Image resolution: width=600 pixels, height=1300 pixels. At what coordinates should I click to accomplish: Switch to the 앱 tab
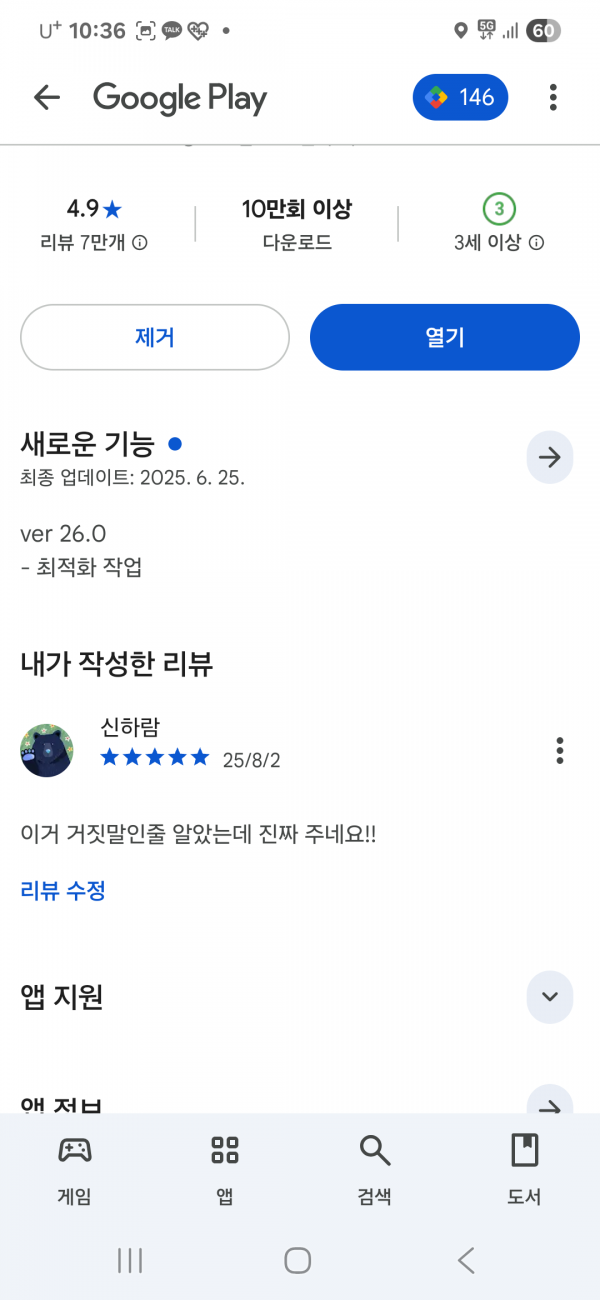[x=225, y=1170]
